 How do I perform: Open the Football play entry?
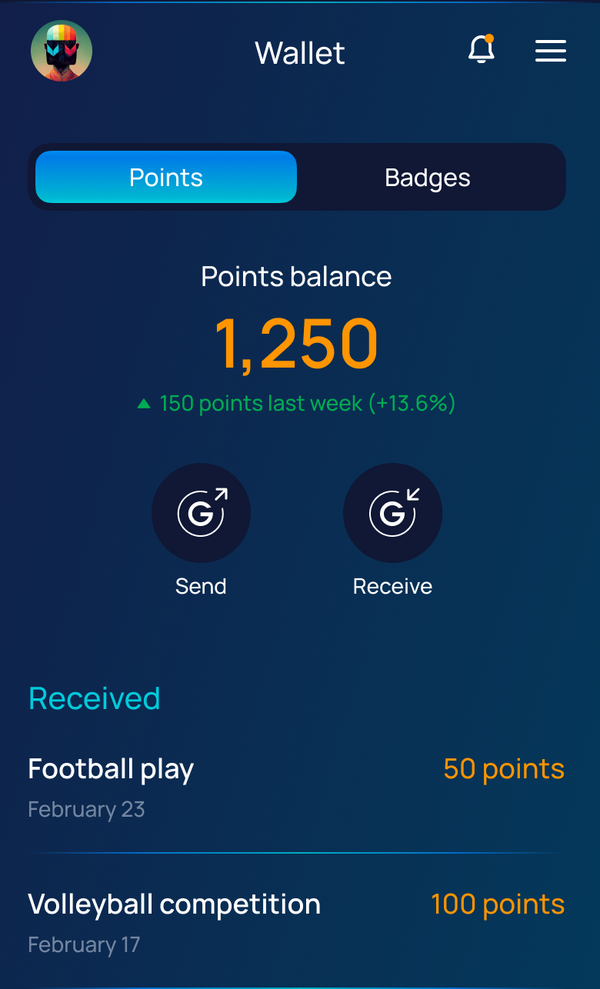click(x=296, y=786)
